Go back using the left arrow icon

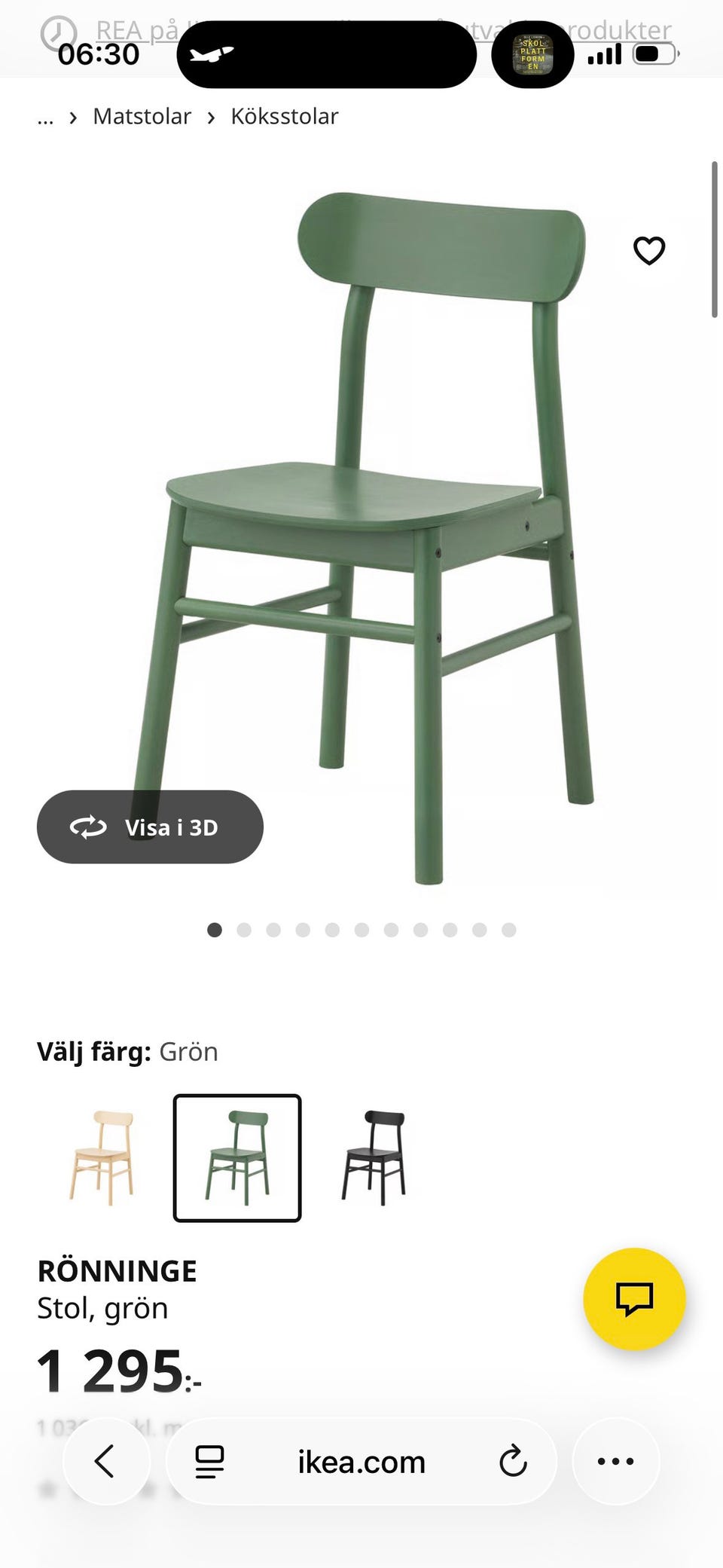(x=106, y=1460)
